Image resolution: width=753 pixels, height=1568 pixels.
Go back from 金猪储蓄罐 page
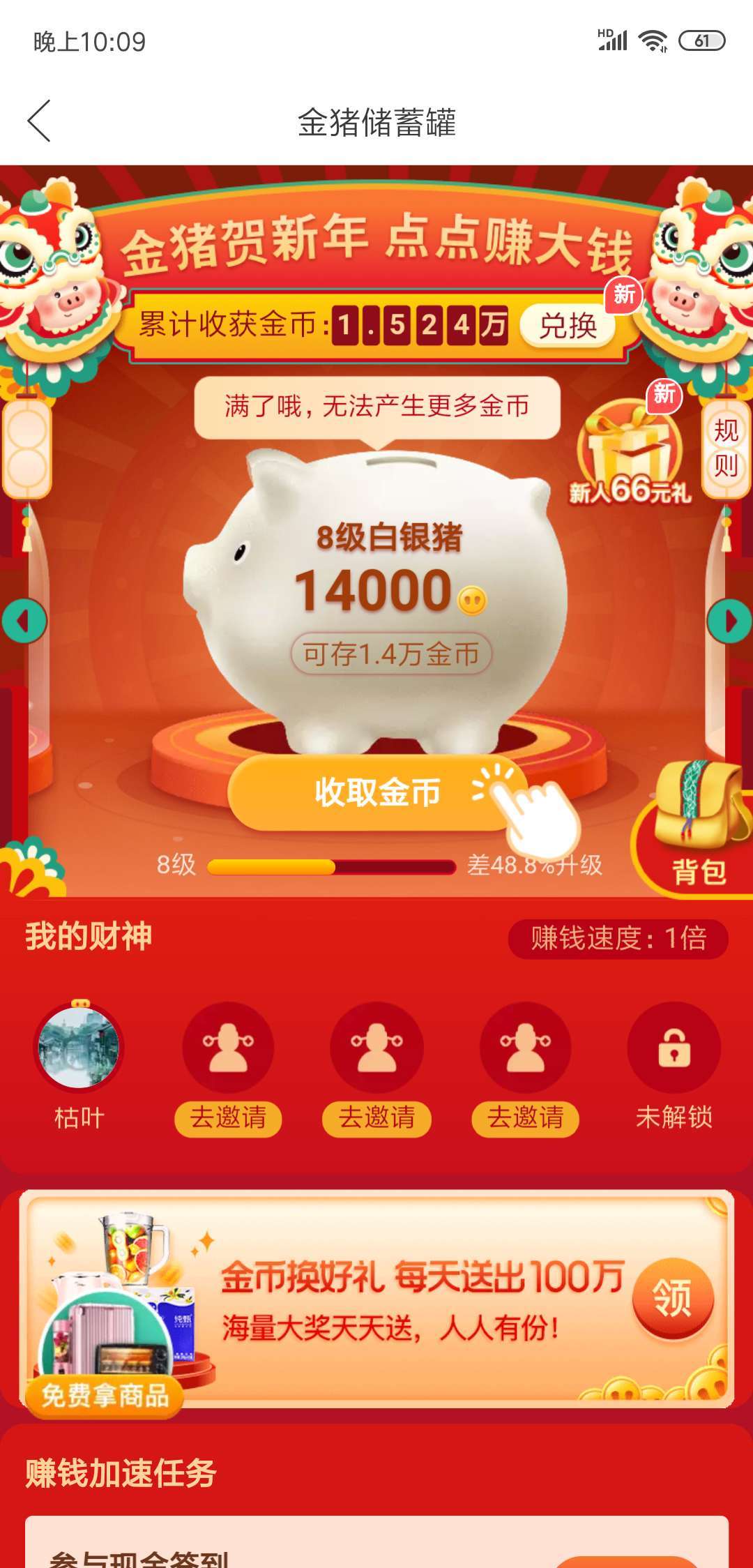coord(40,121)
